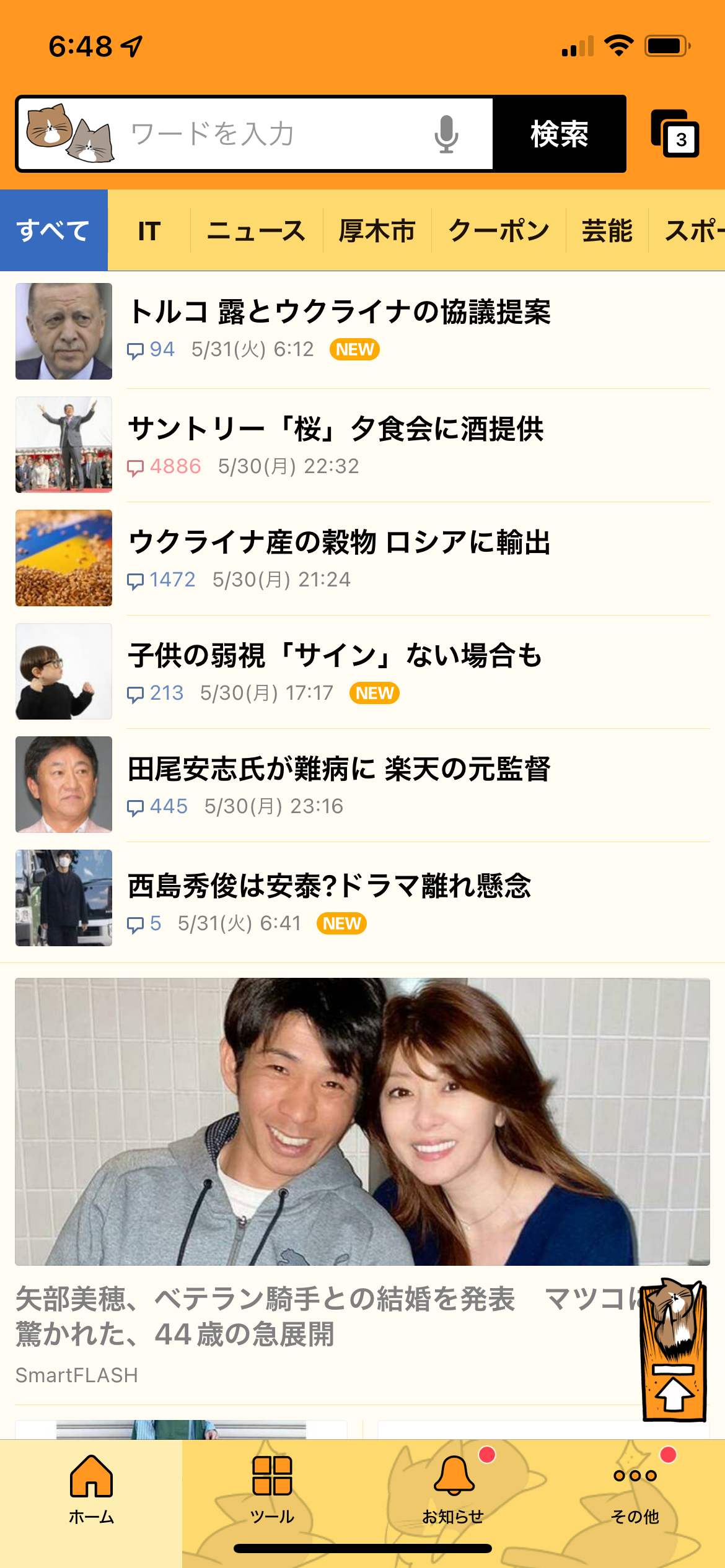Open 西島秀俊は安泰?ドラマ離れ懸念 article
The width and height of the screenshot is (725, 1568).
[x=330, y=886]
